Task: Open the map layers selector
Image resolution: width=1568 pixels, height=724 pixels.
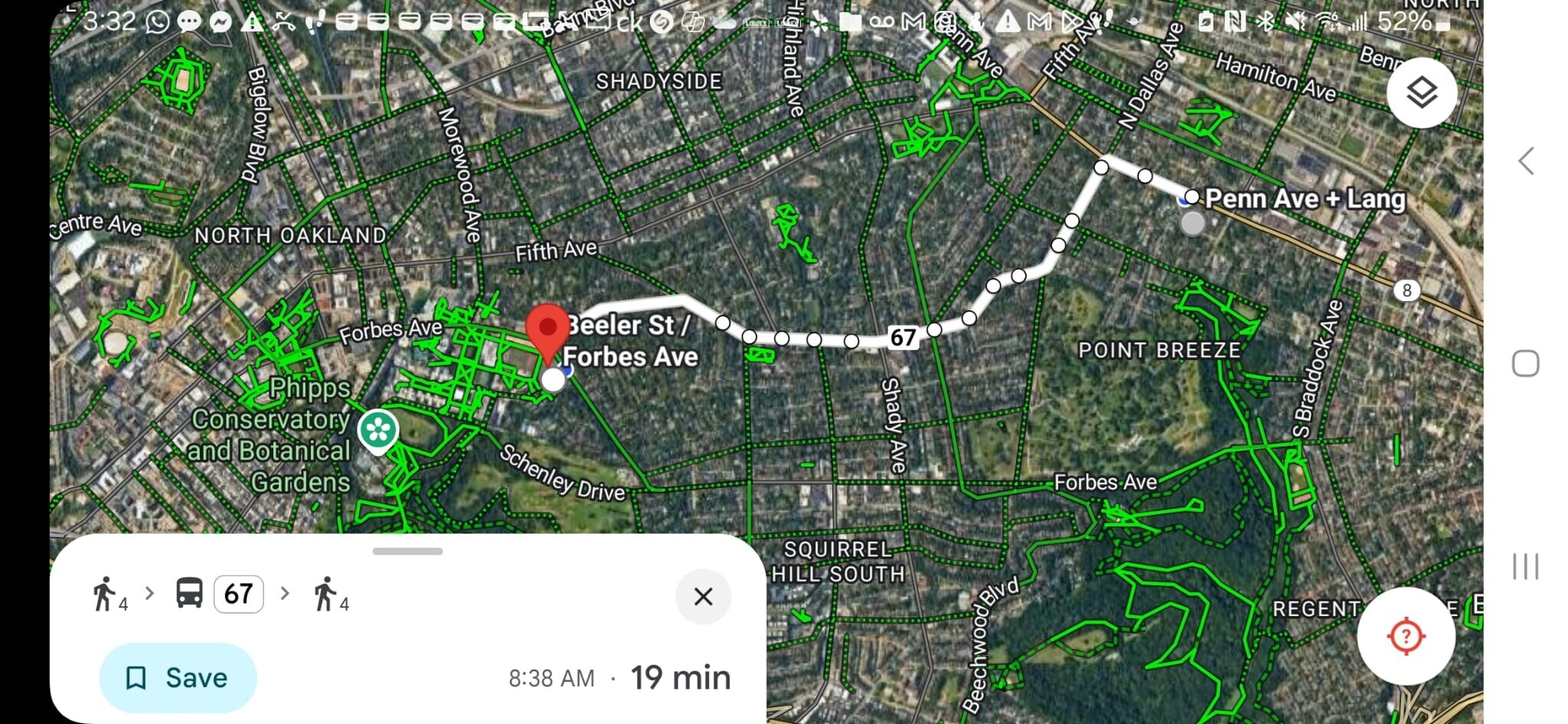Action: tap(1421, 93)
